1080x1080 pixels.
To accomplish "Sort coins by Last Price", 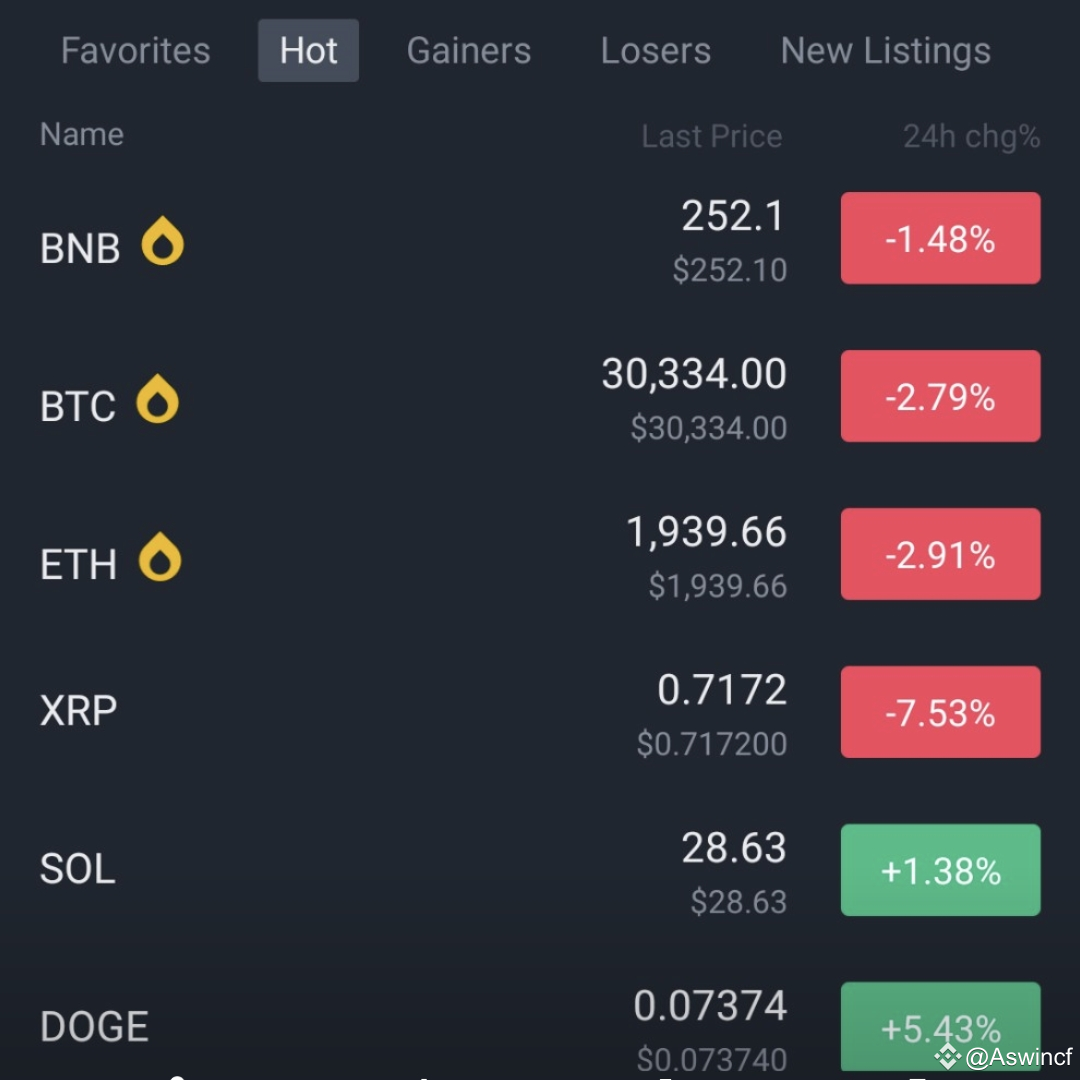I will [711, 136].
